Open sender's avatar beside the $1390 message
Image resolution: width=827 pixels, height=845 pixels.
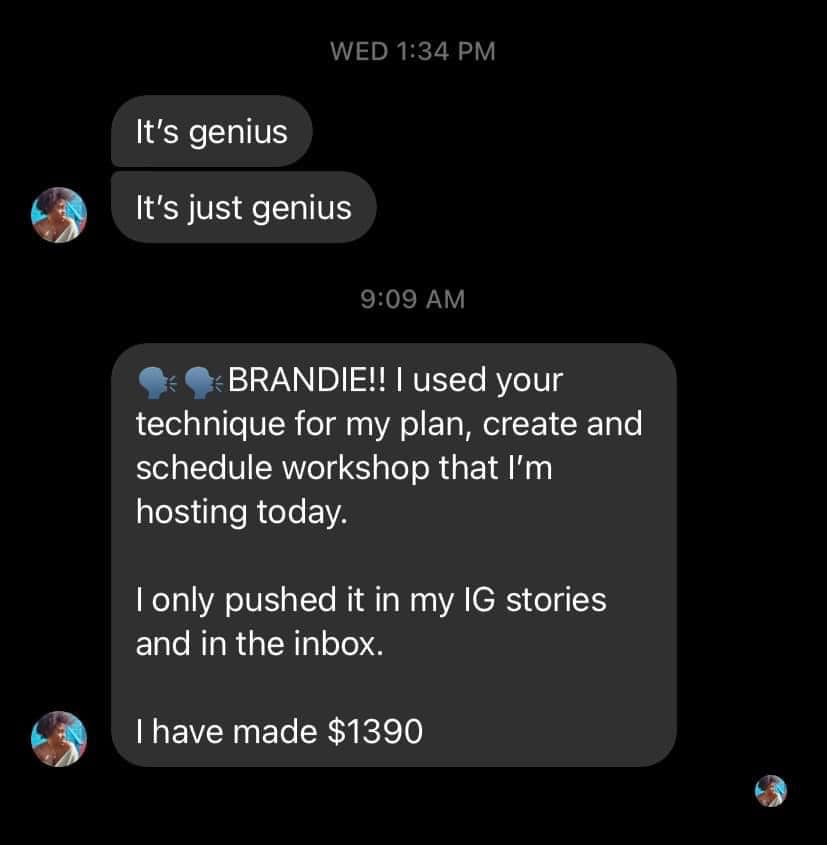[x=59, y=738]
